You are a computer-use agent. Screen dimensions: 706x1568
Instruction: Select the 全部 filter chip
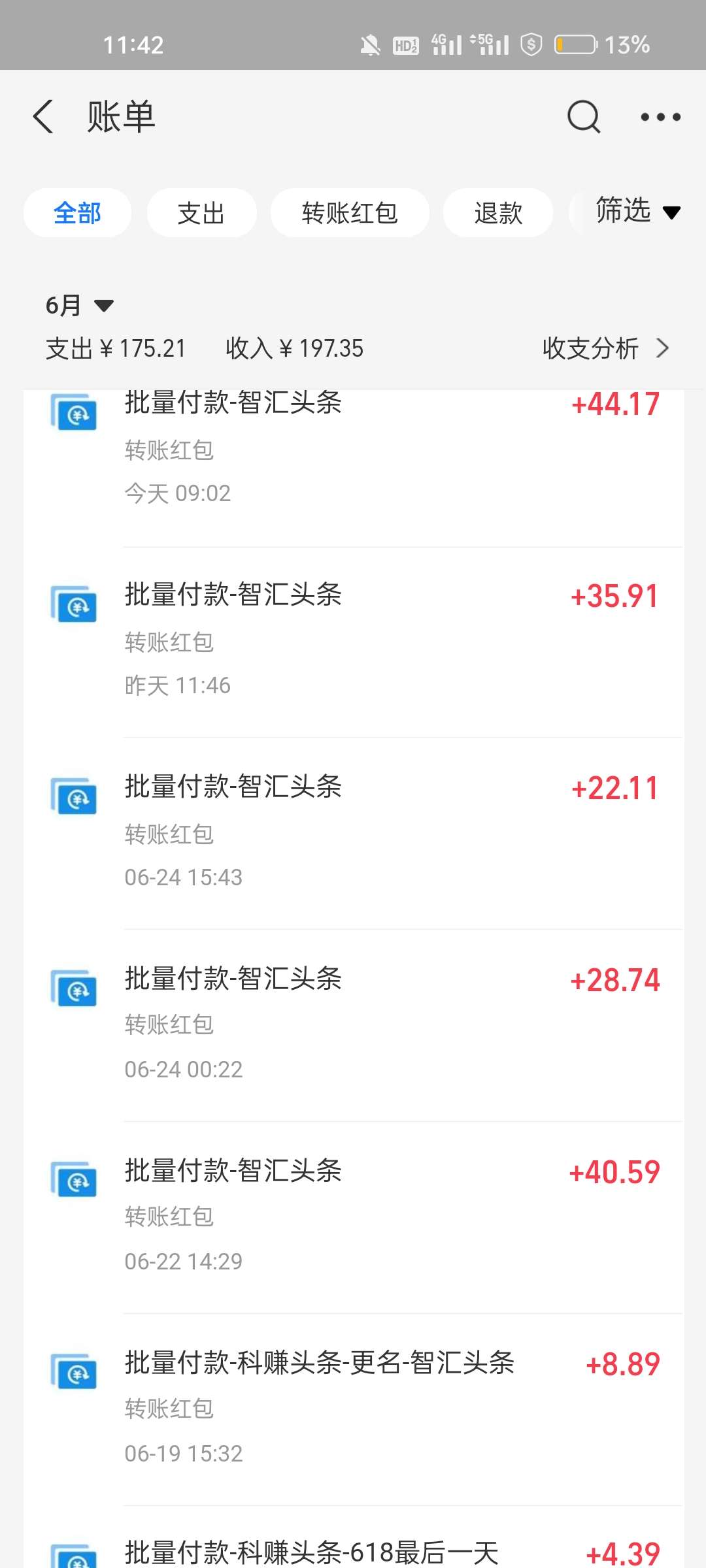pyautogui.click(x=77, y=213)
